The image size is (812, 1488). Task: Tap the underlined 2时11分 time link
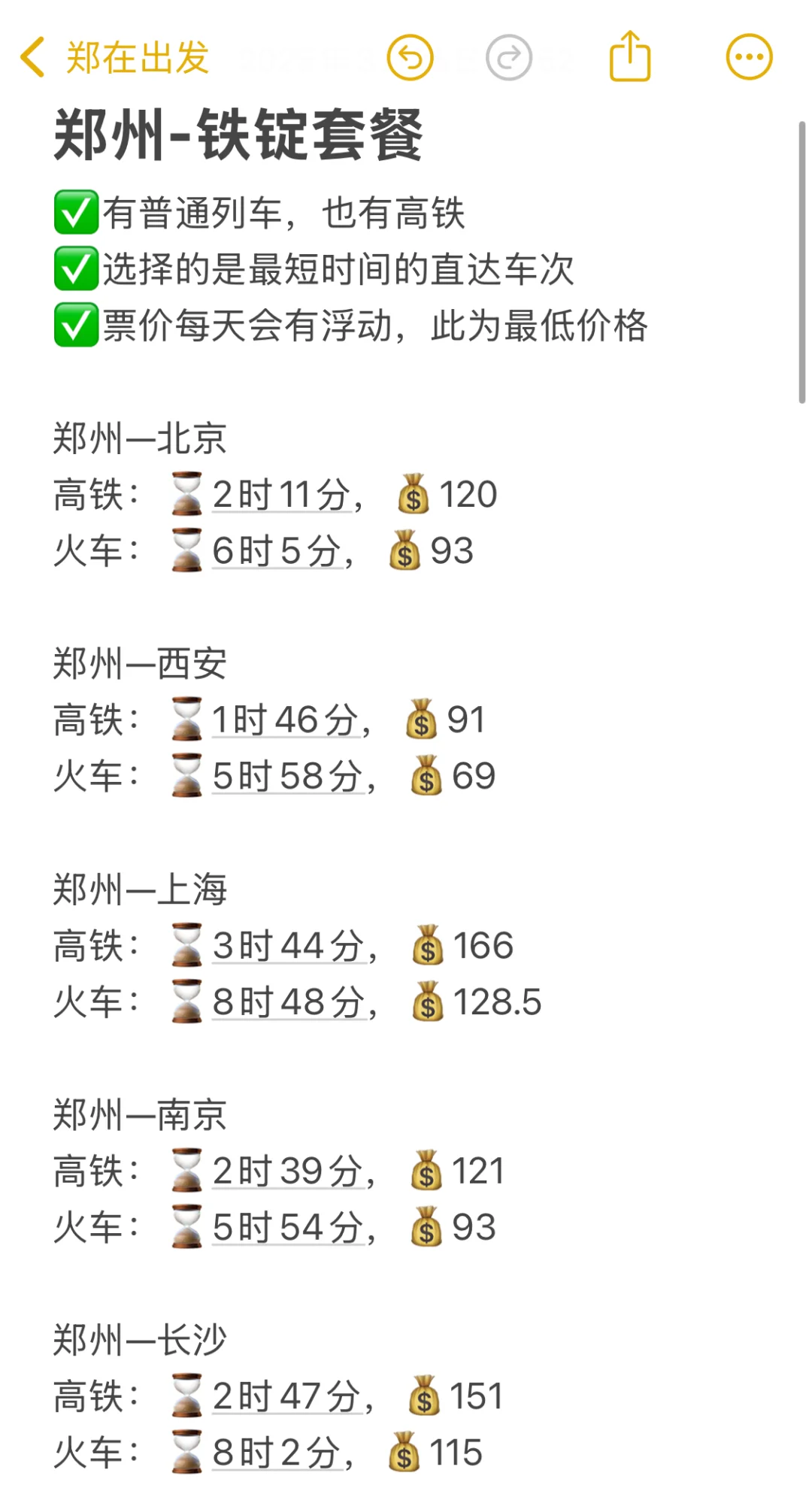pos(282,495)
